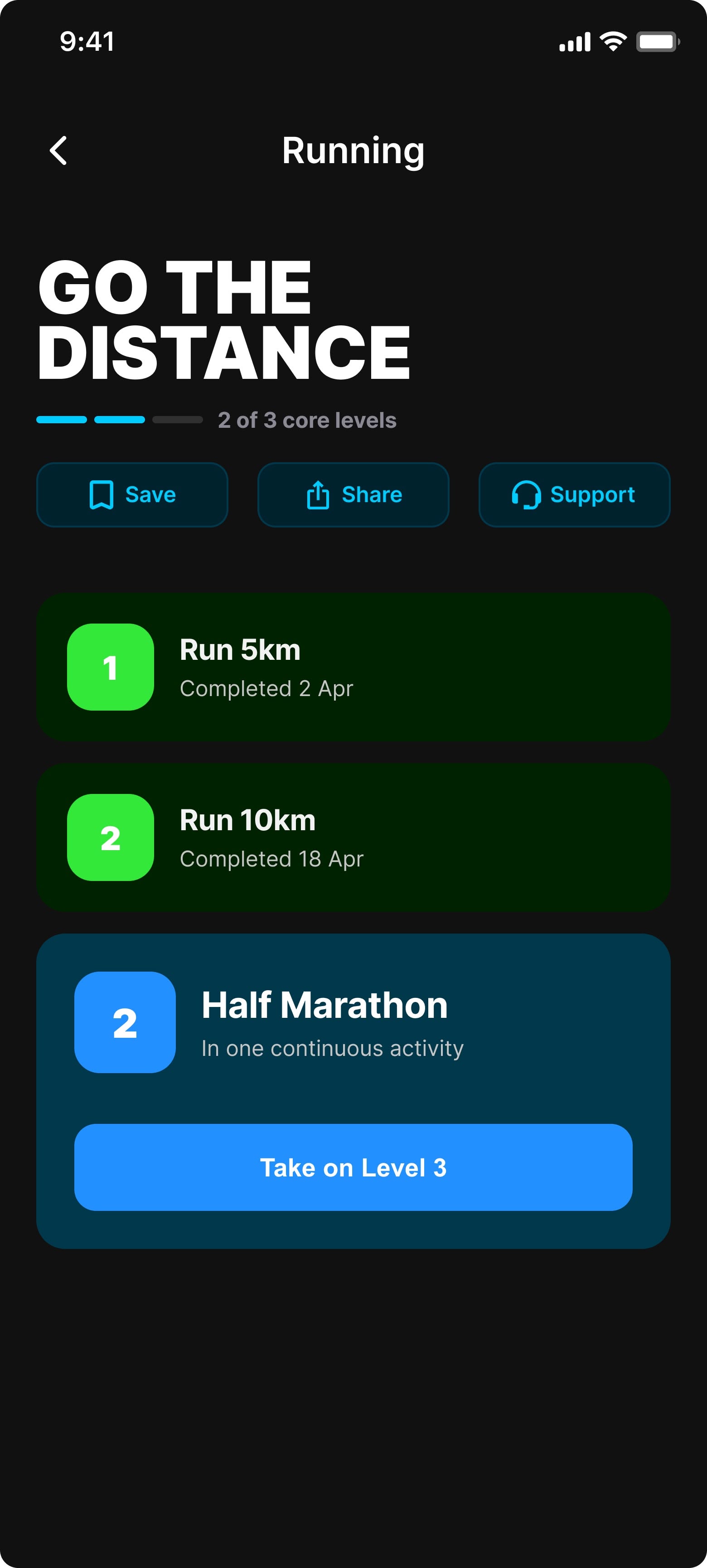
Task: Tap Take on Level 3
Action: (353, 1167)
